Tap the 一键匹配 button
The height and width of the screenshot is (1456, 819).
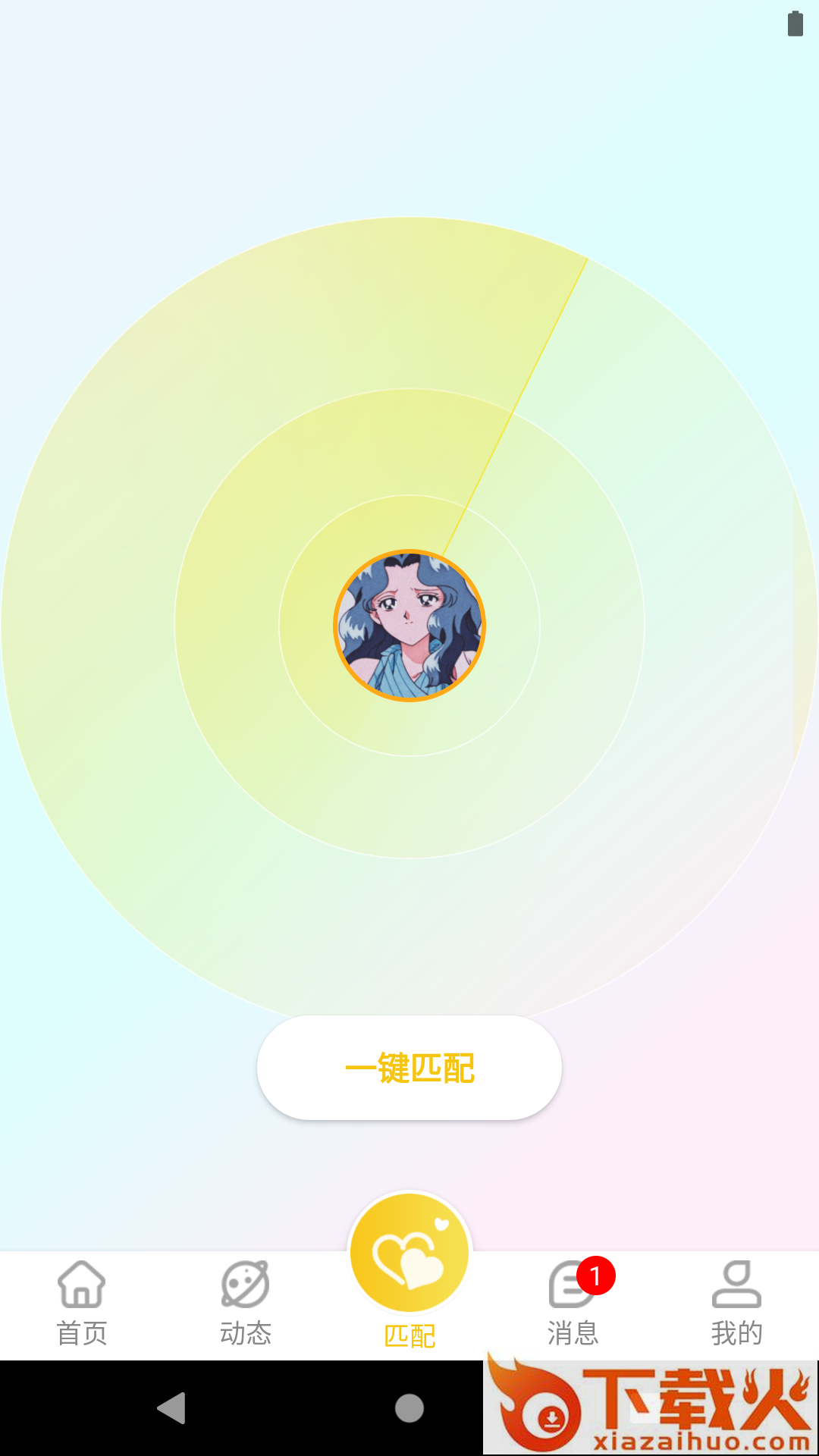409,1068
